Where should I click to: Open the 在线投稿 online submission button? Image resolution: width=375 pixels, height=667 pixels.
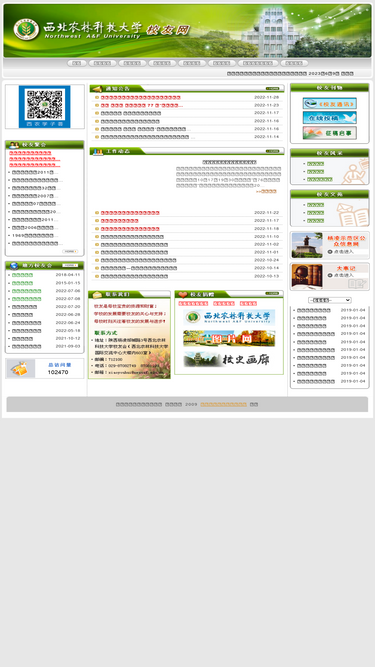click(x=330, y=117)
